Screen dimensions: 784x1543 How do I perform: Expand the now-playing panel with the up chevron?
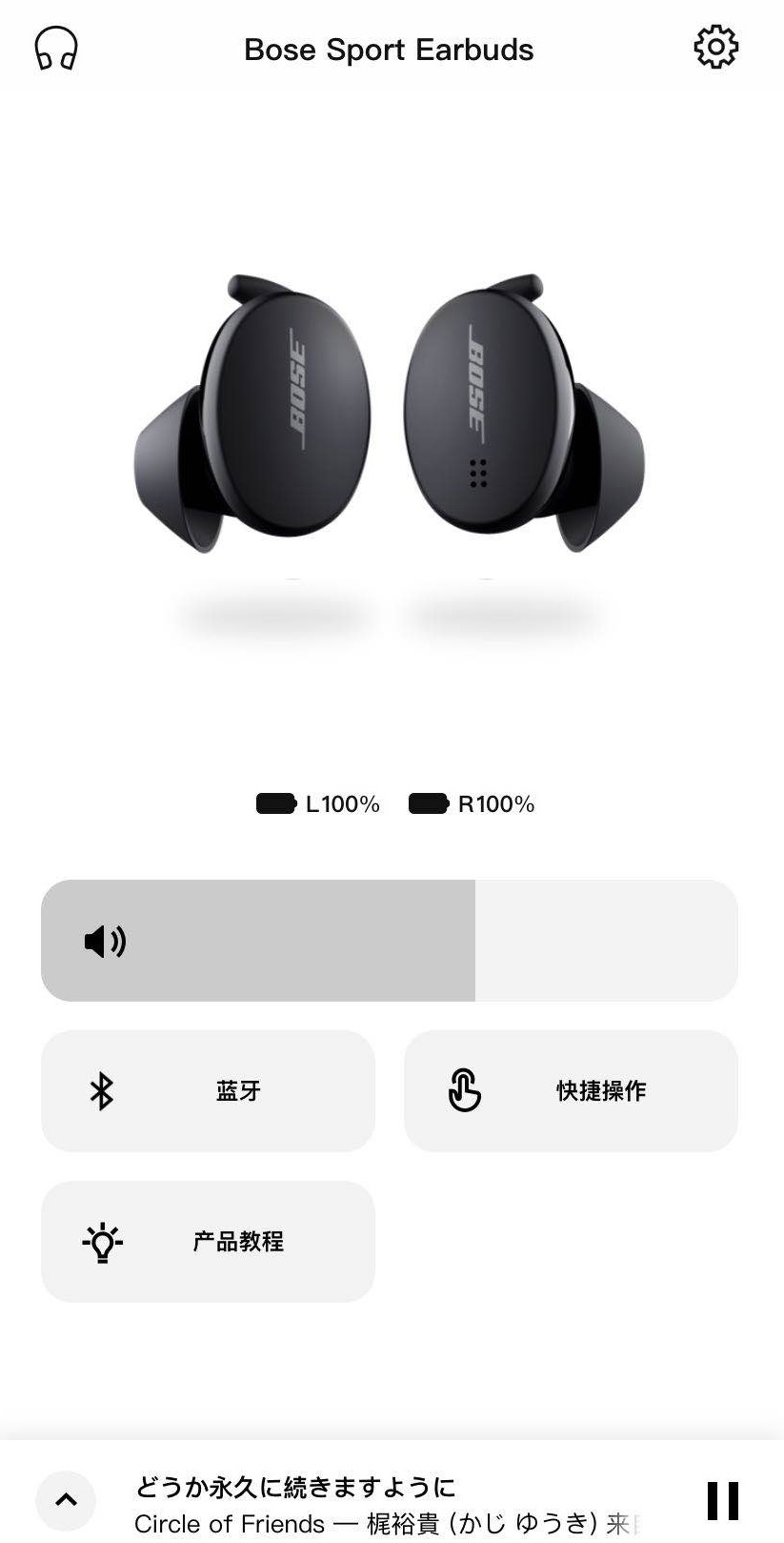66,1500
